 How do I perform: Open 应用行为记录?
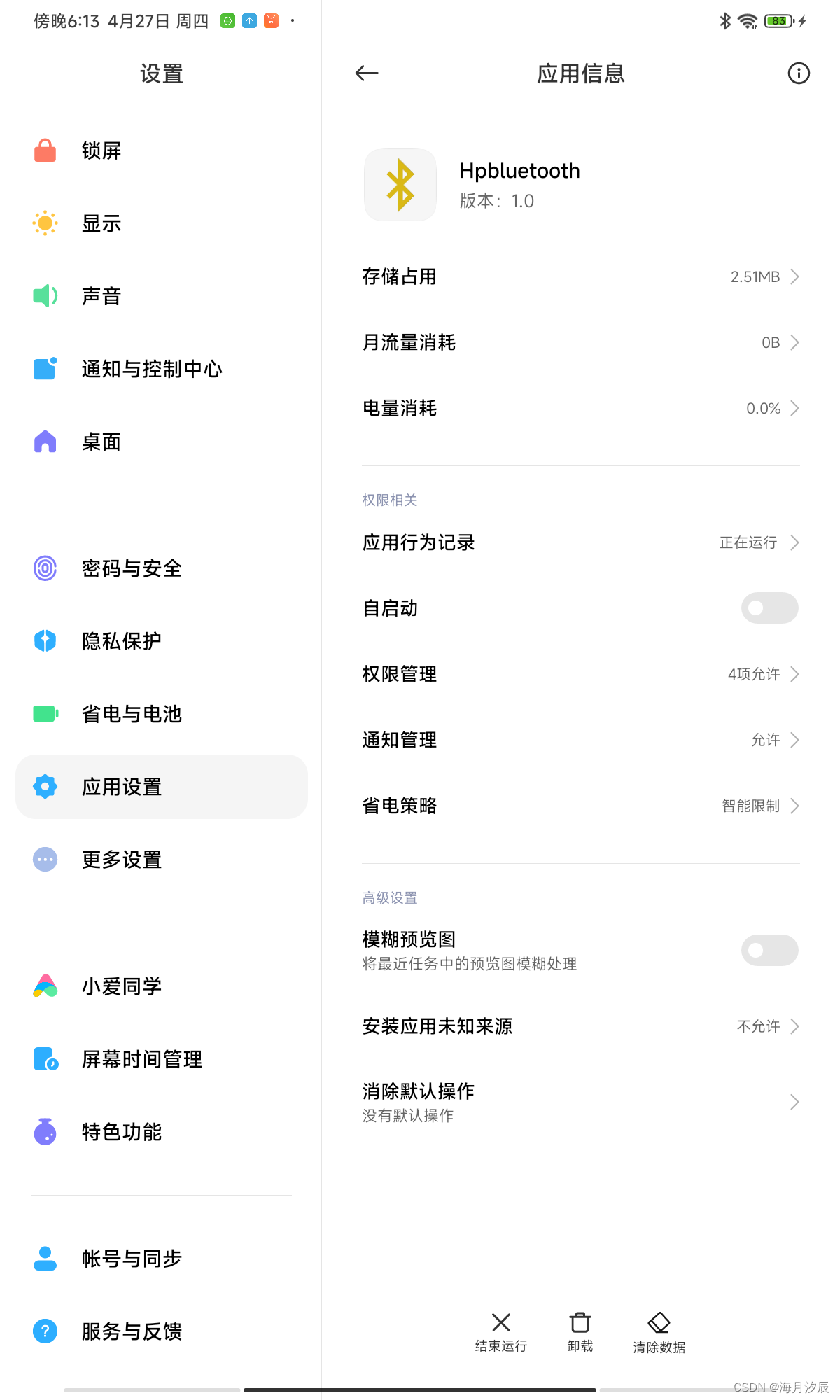[x=580, y=543]
